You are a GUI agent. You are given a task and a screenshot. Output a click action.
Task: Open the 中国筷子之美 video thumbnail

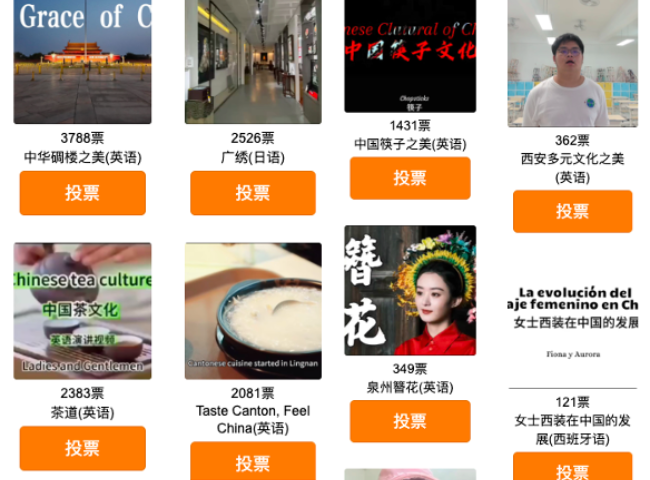coord(410,56)
